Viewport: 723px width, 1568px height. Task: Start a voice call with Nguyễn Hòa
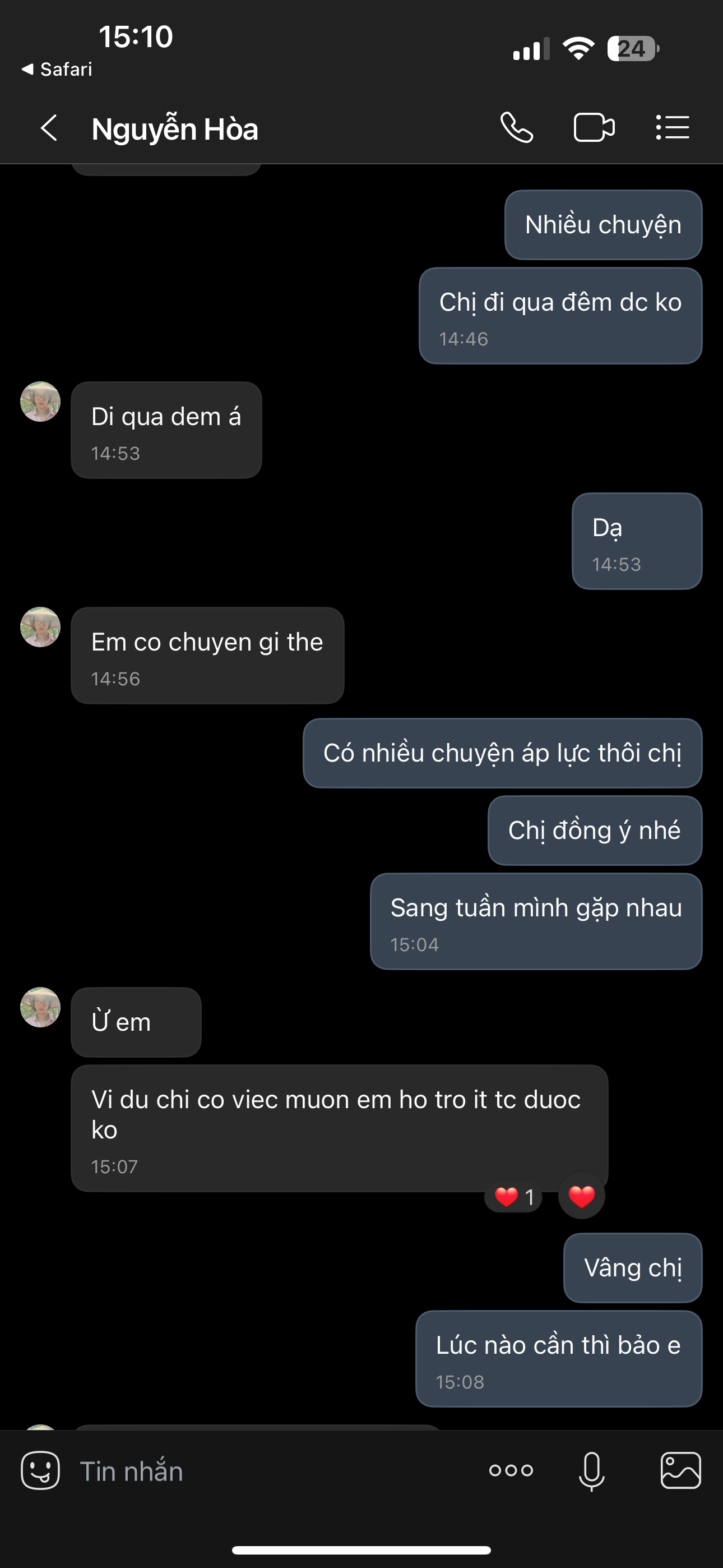pos(517,128)
